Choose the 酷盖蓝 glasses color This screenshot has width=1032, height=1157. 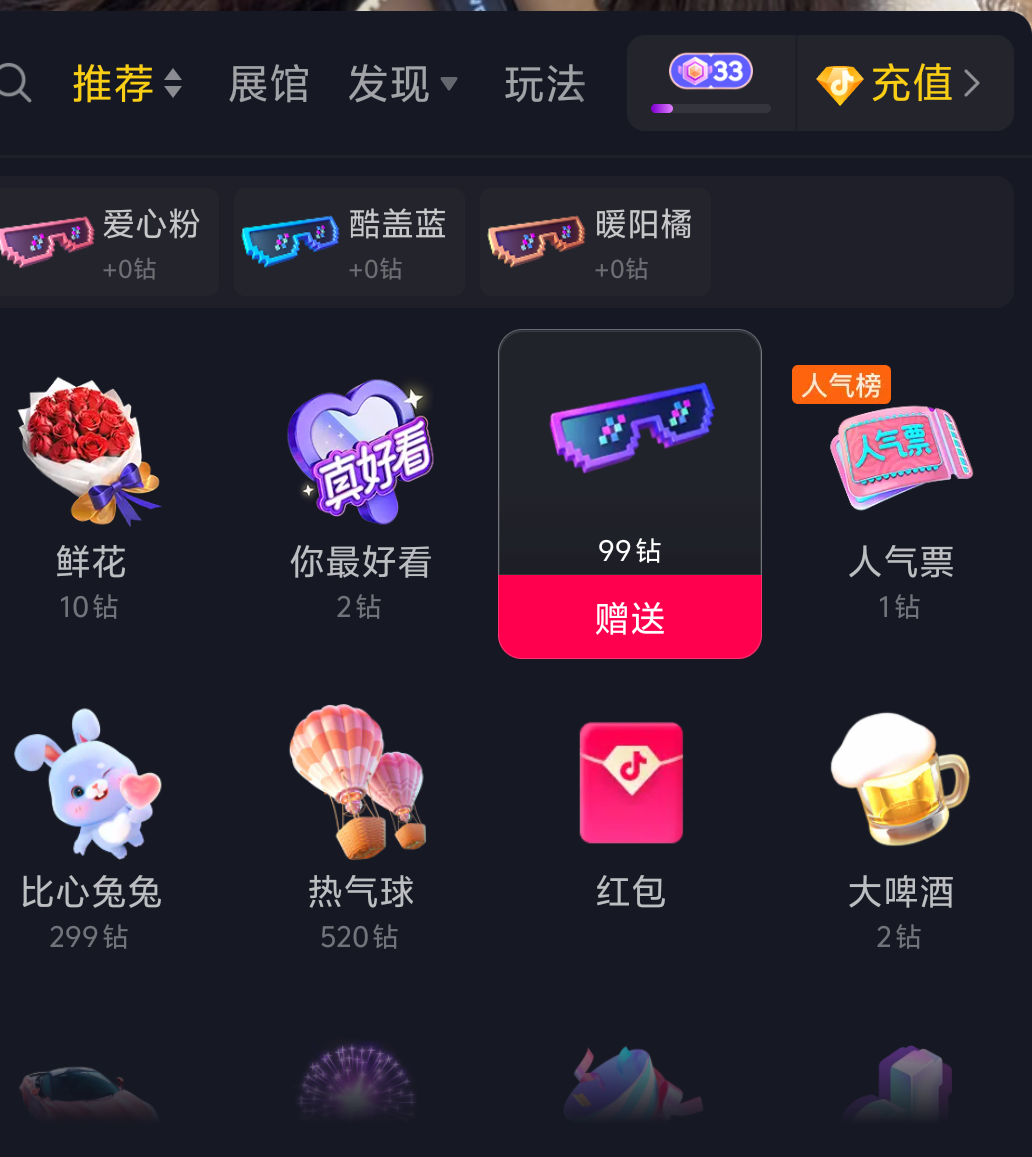348,242
